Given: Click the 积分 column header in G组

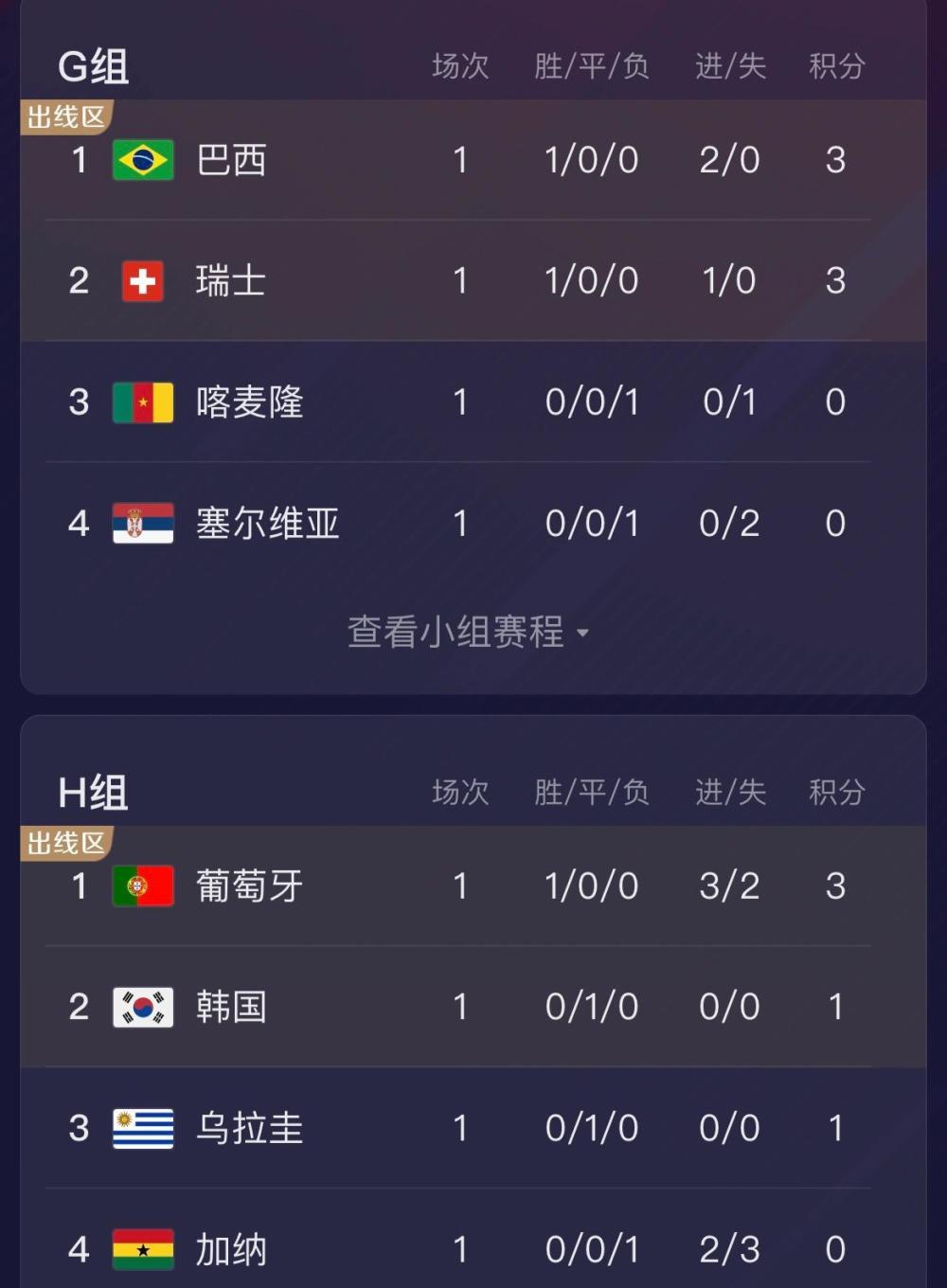Looking at the screenshot, I should click(834, 66).
